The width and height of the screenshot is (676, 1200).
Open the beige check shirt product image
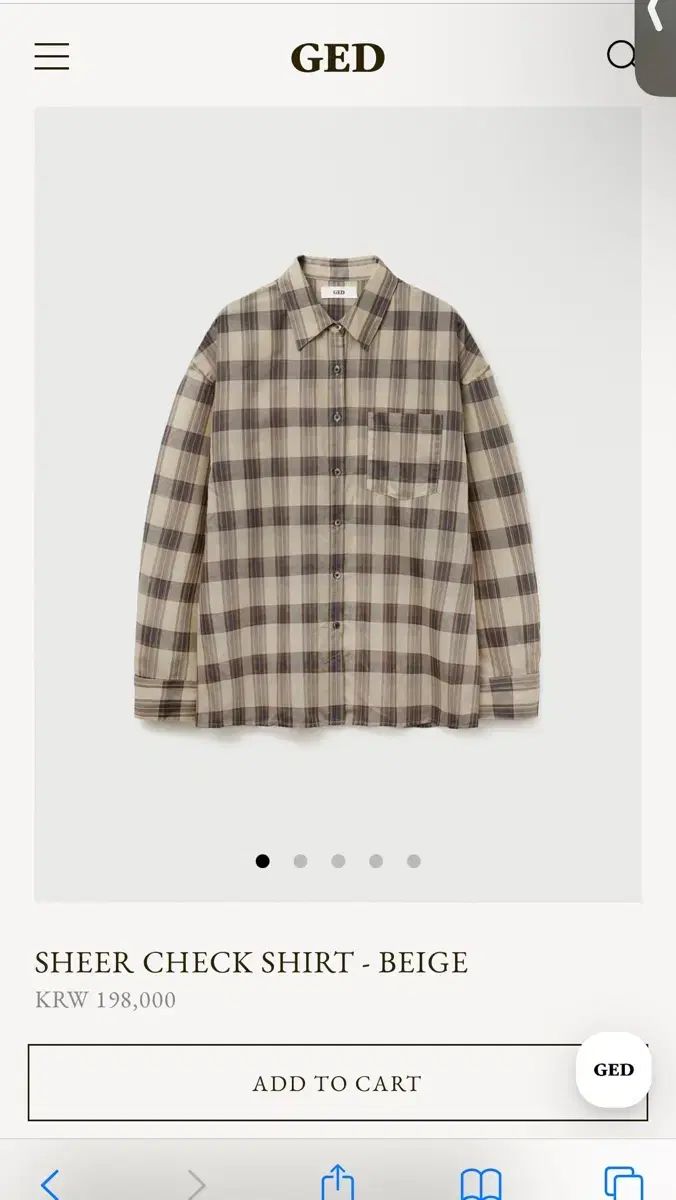tap(338, 492)
